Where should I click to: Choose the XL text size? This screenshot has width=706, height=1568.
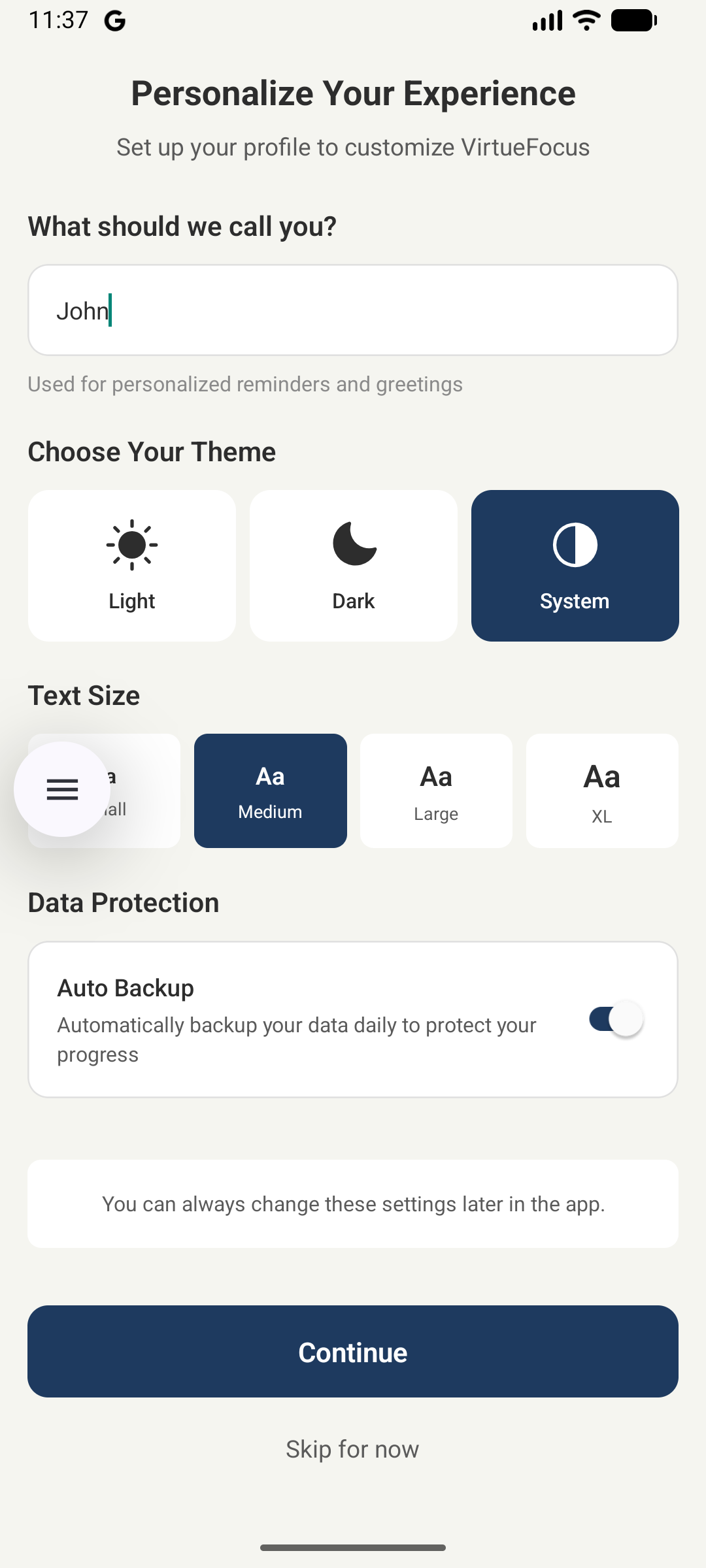pyautogui.click(x=602, y=791)
